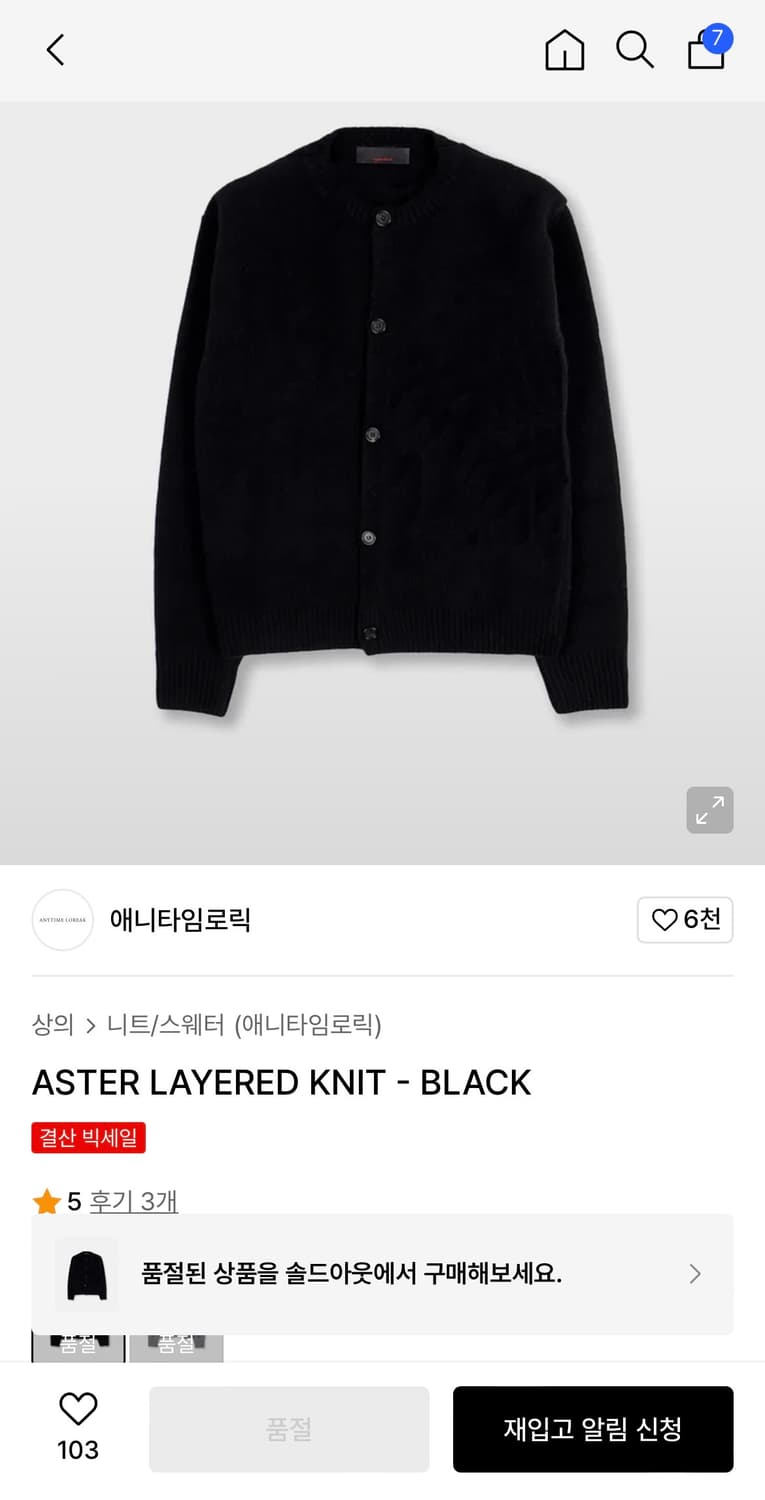The width and height of the screenshot is (765, 1500).
Task: Toggle the brand like showing 6천
Action: click(685, 920)
